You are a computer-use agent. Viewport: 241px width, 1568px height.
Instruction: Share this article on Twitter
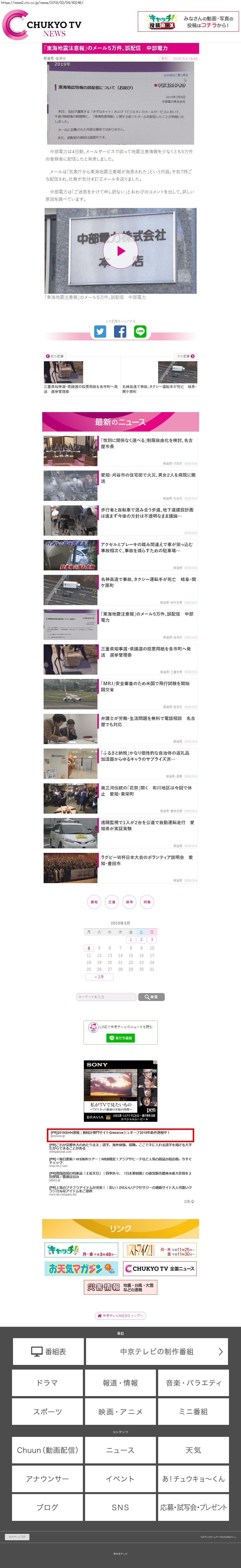coord(100,331)
